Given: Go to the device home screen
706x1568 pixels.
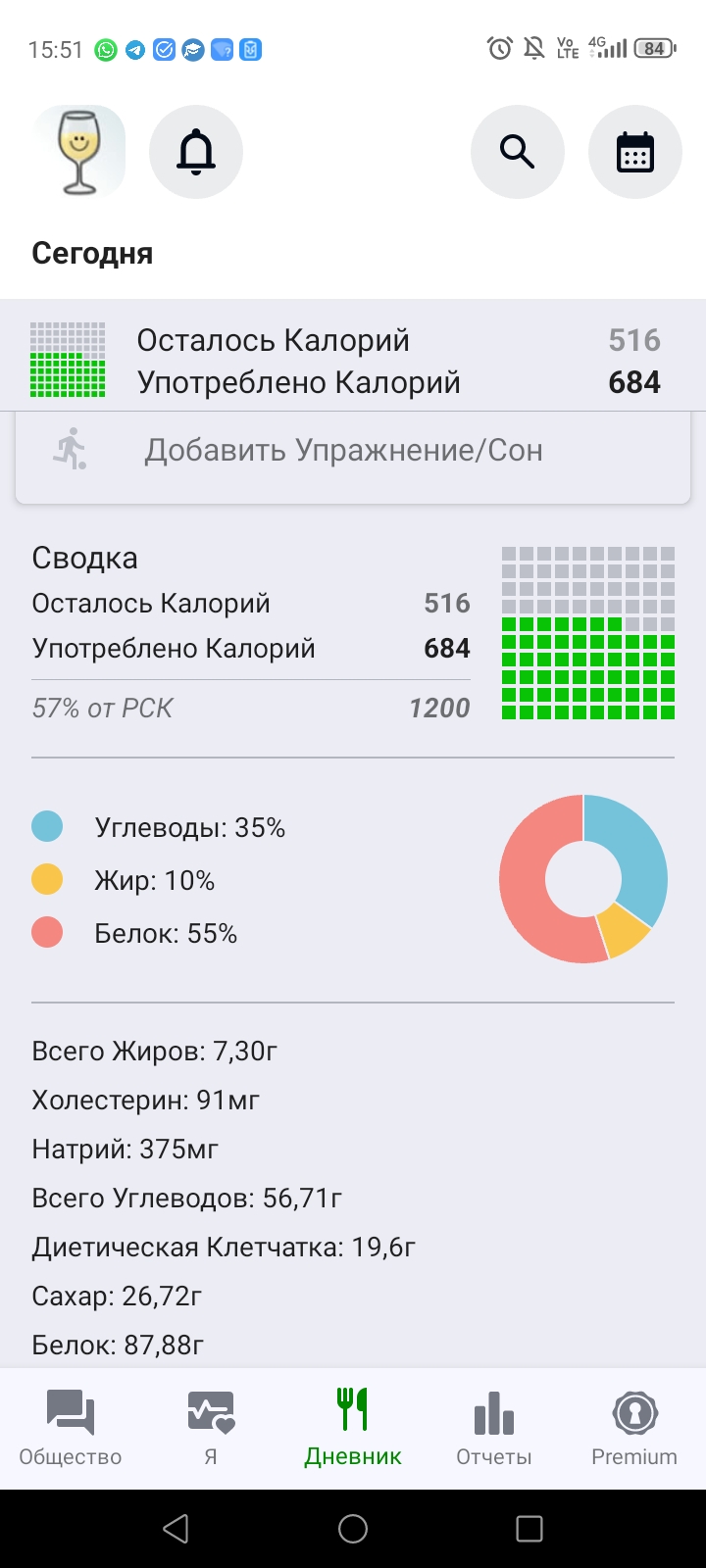Looking at the screenshot, I should [353, 1529].
